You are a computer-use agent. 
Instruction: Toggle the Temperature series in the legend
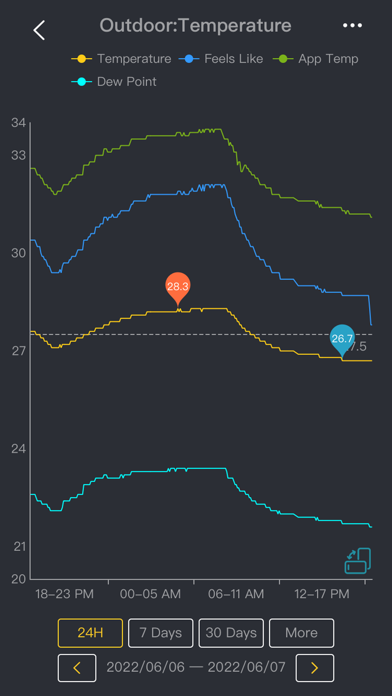121,59
